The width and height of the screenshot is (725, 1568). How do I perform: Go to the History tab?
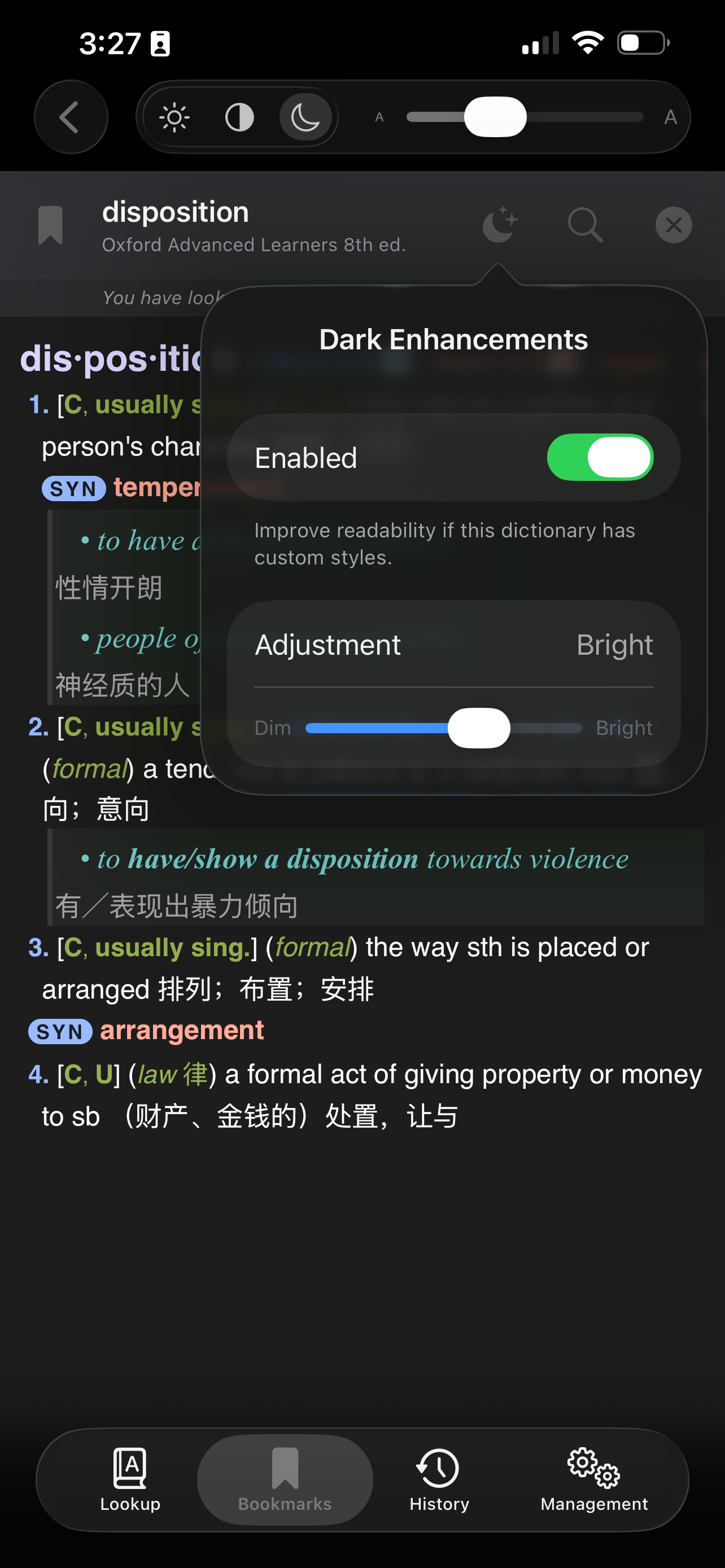click(439, 1479)
